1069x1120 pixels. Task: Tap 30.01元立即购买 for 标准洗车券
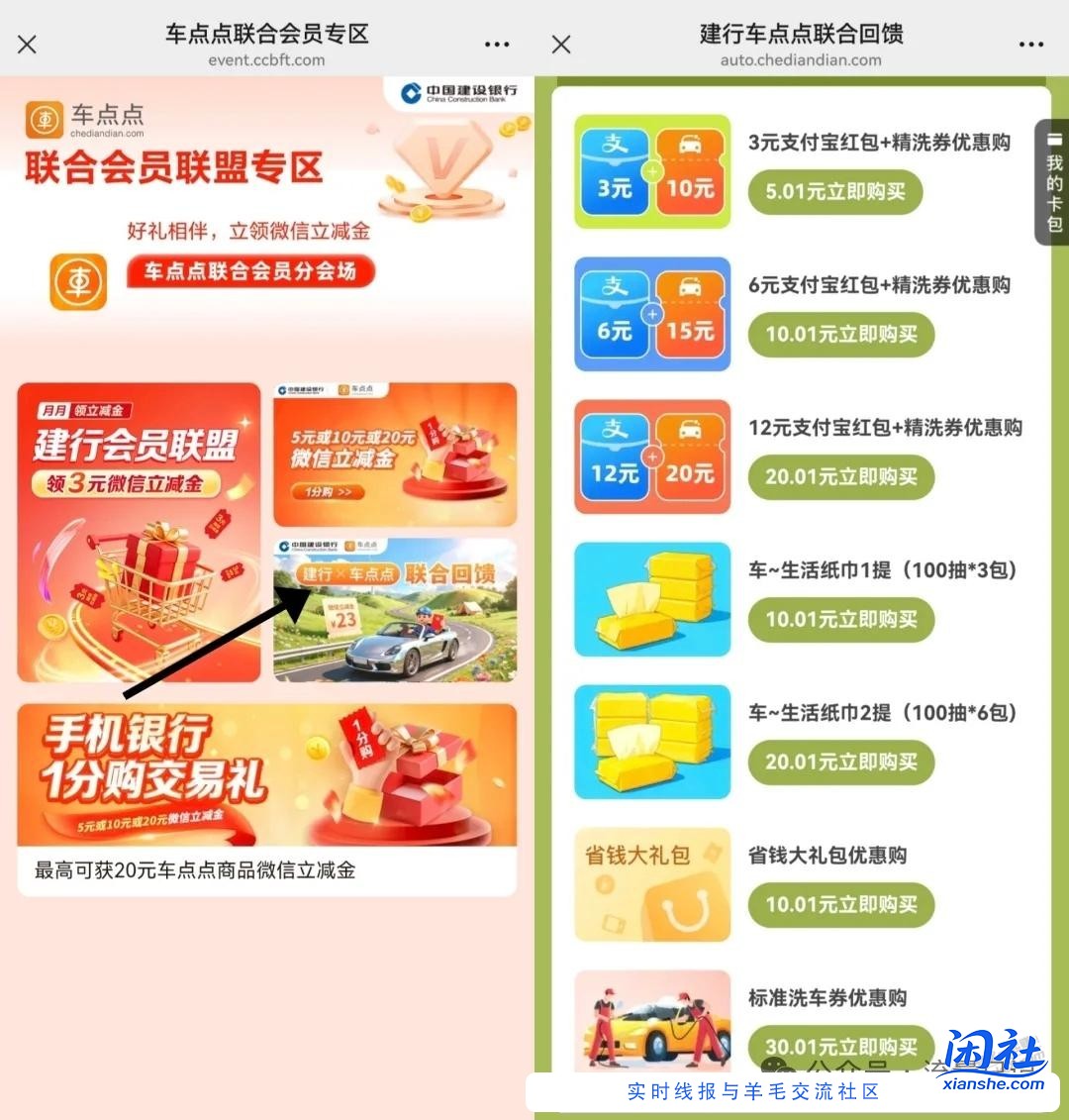pos(840,1047)
